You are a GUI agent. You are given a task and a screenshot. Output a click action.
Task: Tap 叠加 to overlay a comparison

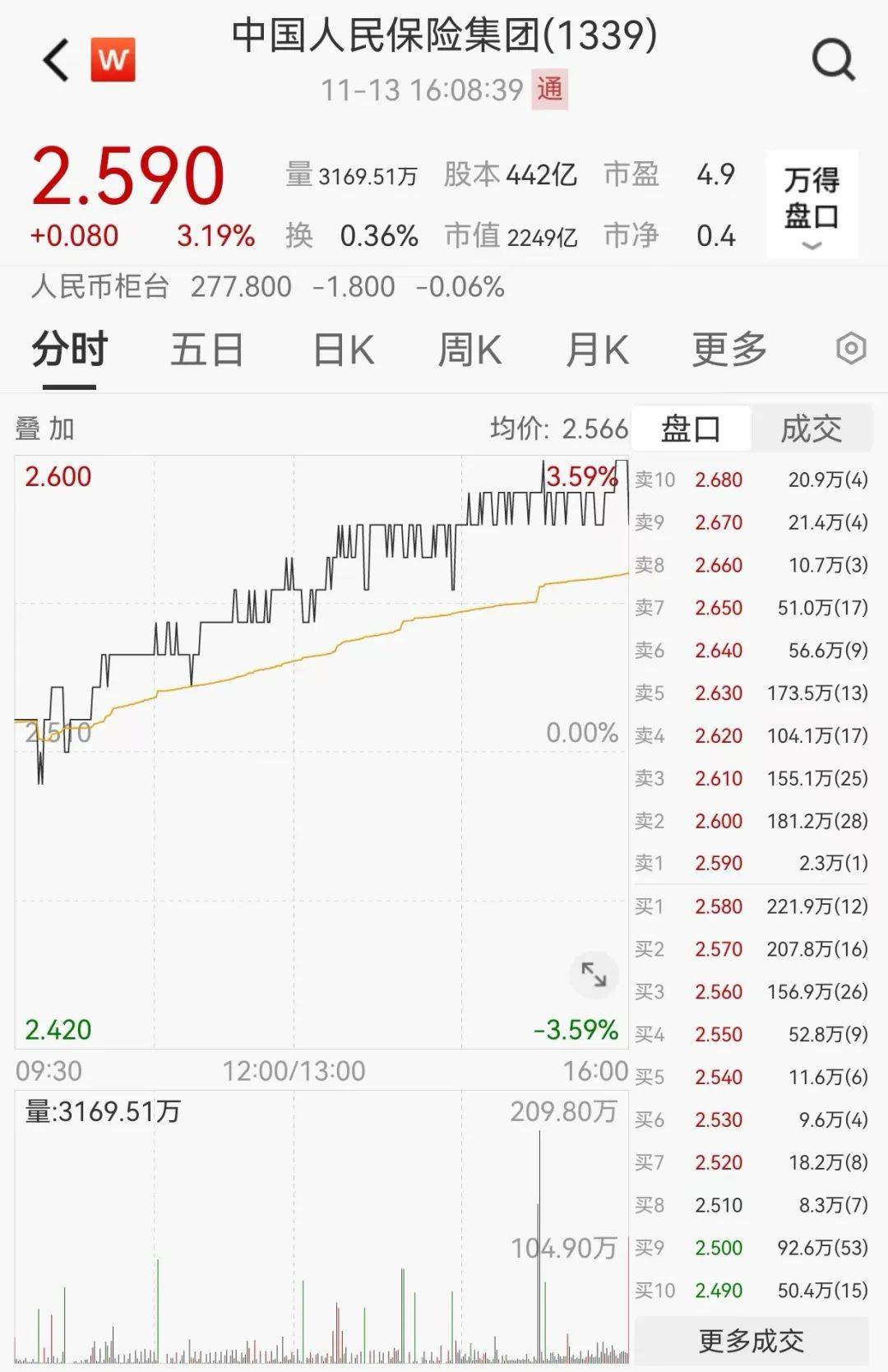click(45, 429)
